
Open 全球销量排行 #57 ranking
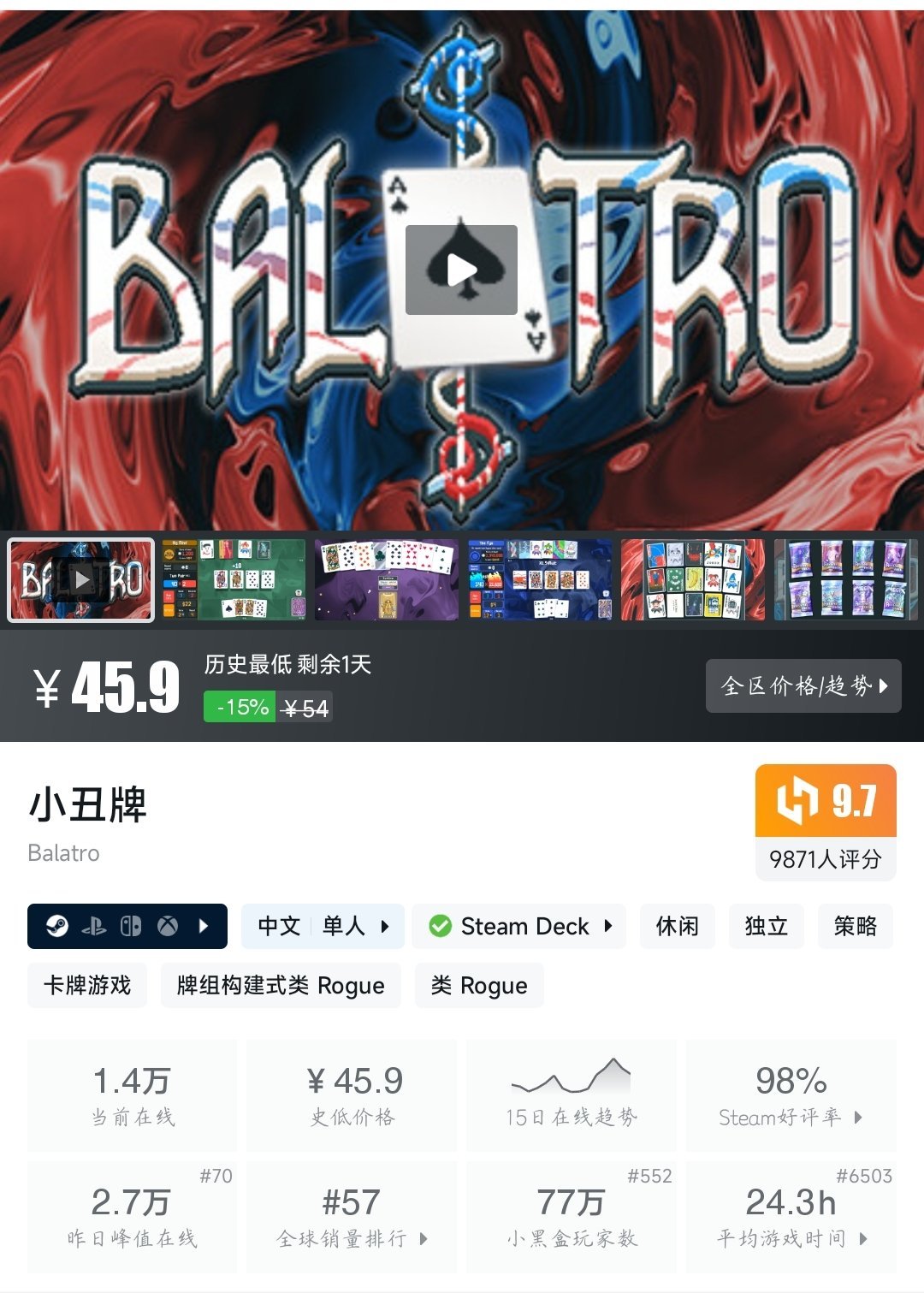pos(352,1216)
